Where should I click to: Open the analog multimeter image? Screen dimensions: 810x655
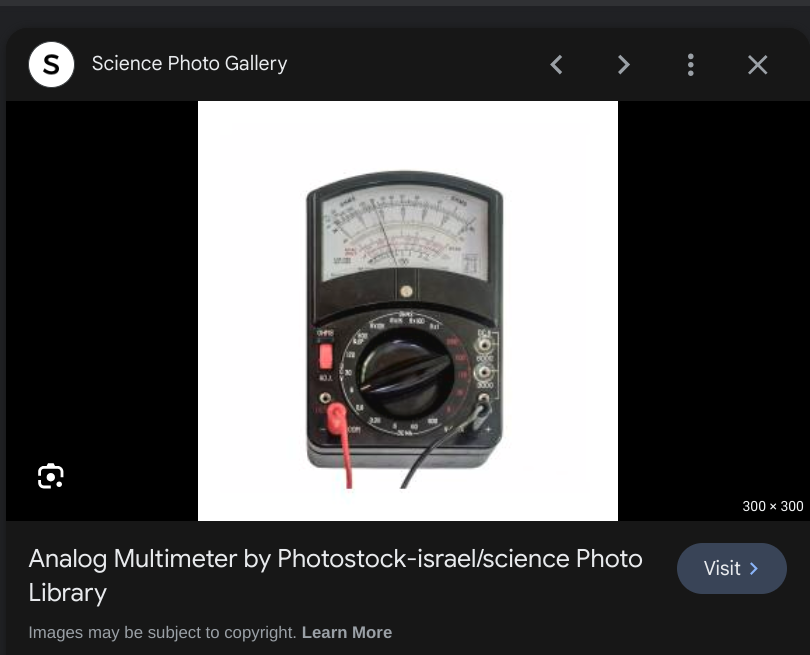pos(408,311)
